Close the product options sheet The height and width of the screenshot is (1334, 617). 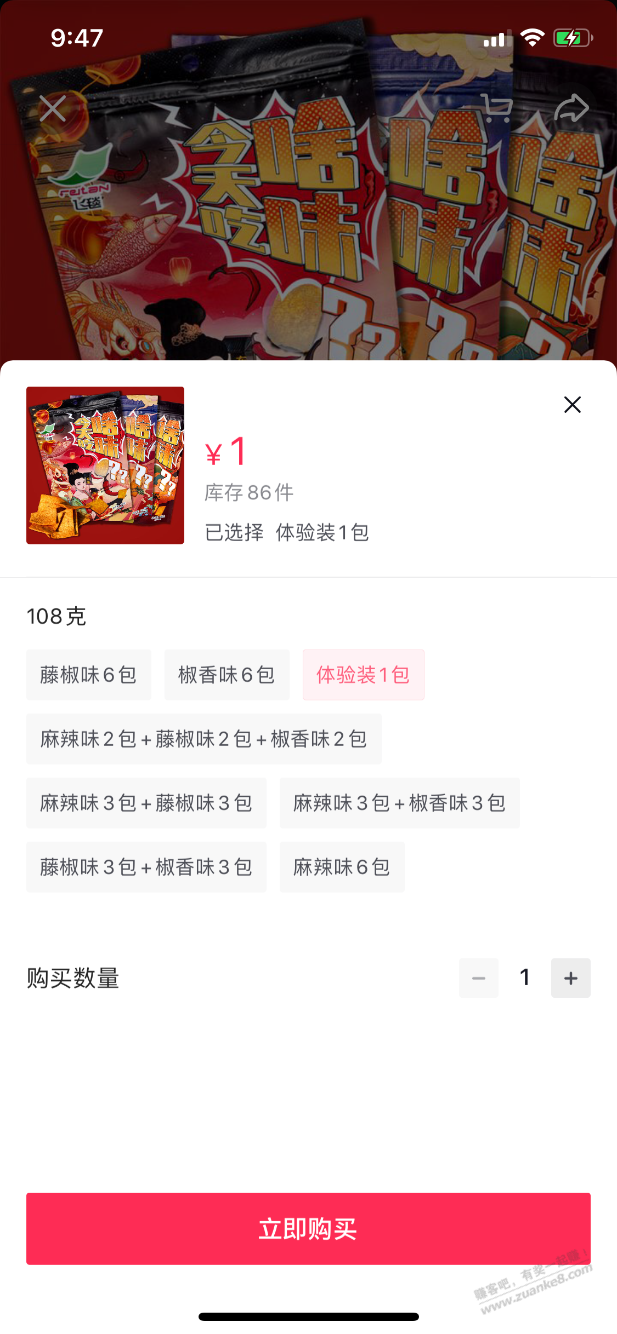572,405
